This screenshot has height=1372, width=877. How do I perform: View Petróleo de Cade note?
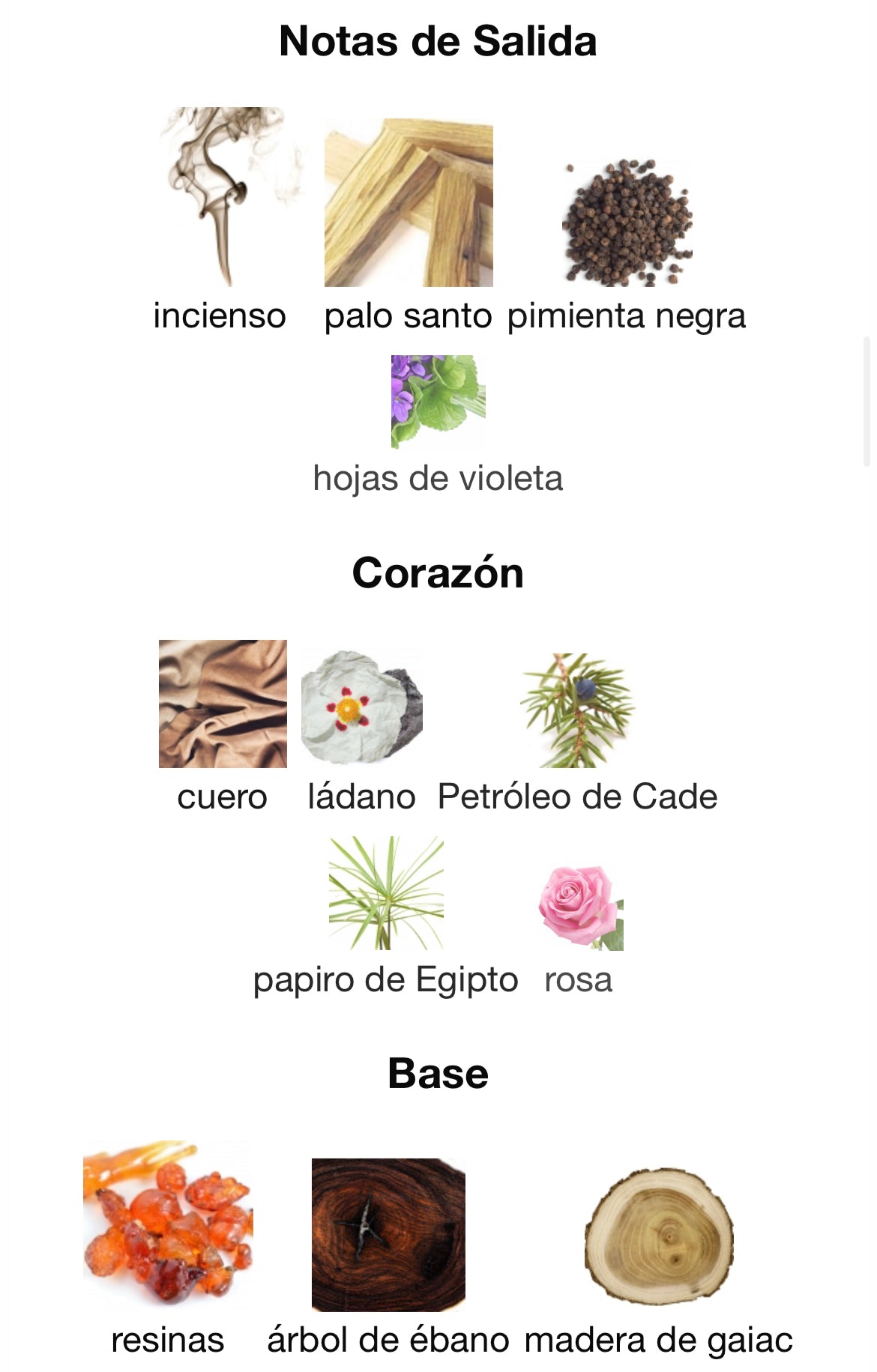coord(577,710)
